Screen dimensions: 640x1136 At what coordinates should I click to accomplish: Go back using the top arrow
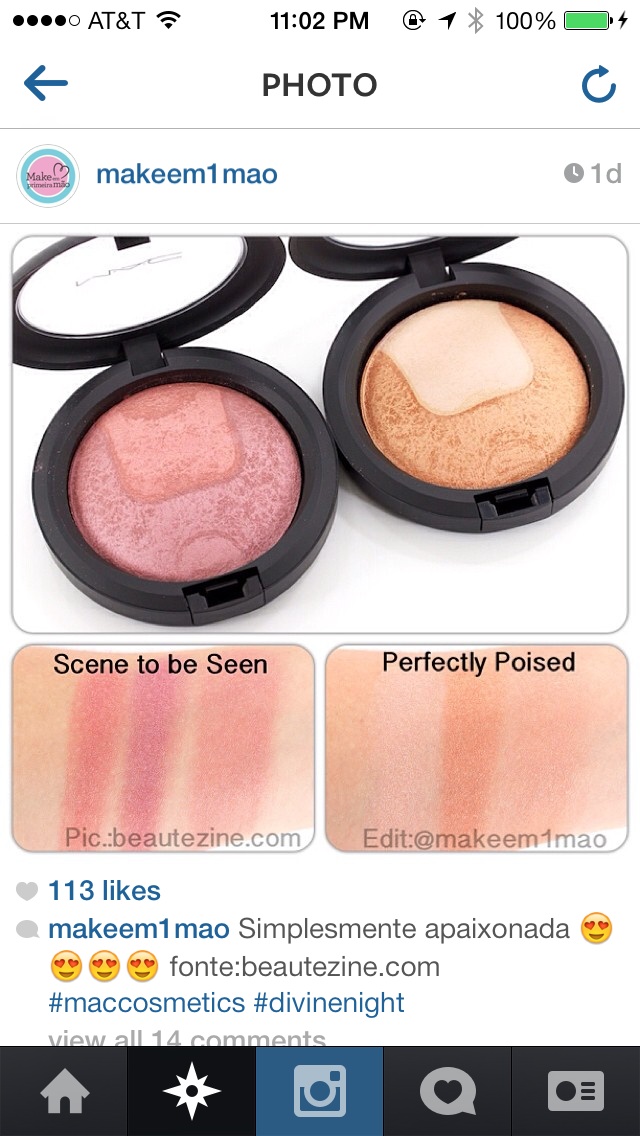tap(45, 85)
